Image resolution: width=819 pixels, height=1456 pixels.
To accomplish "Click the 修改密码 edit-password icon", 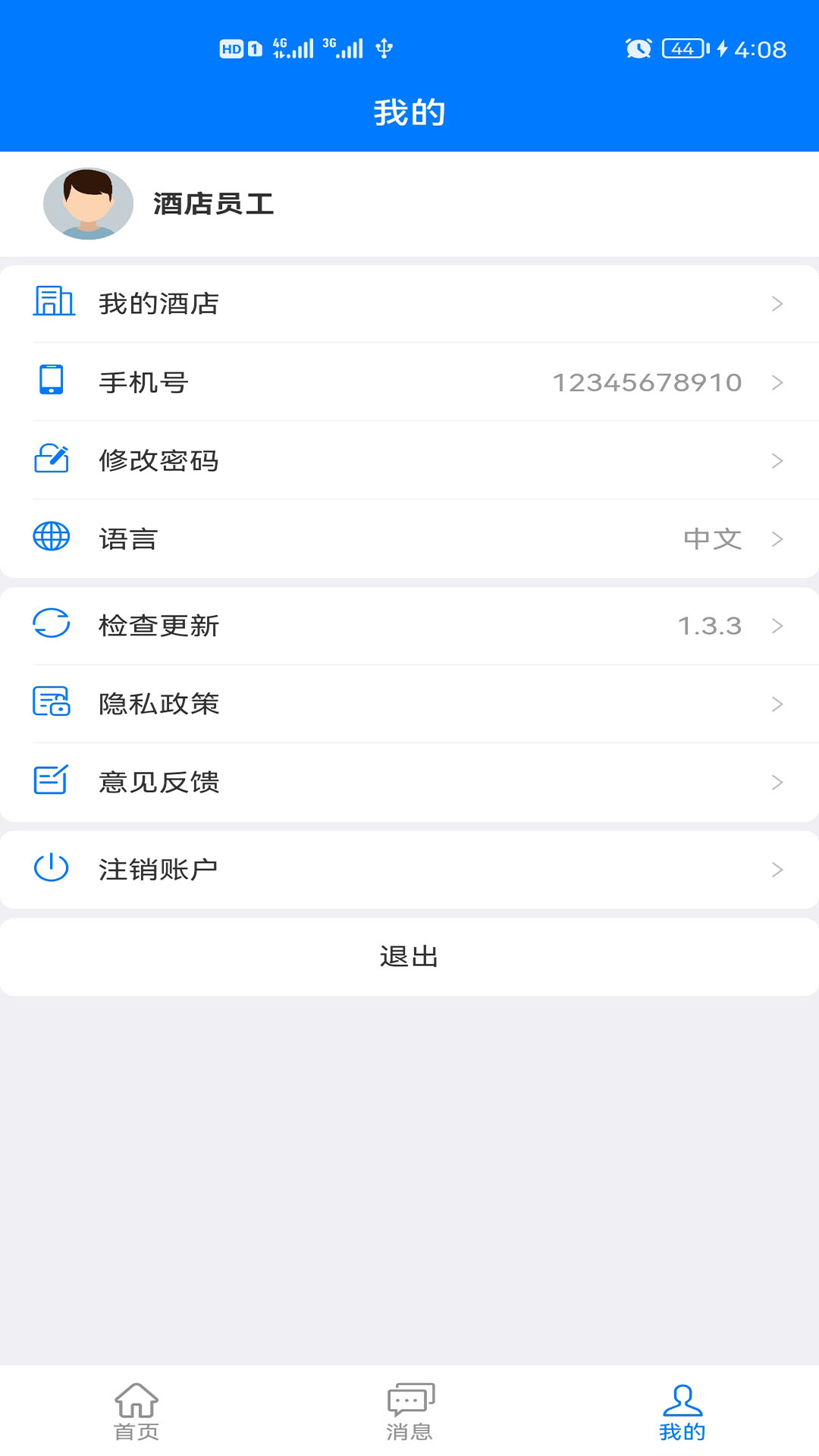I will point(52,460).
